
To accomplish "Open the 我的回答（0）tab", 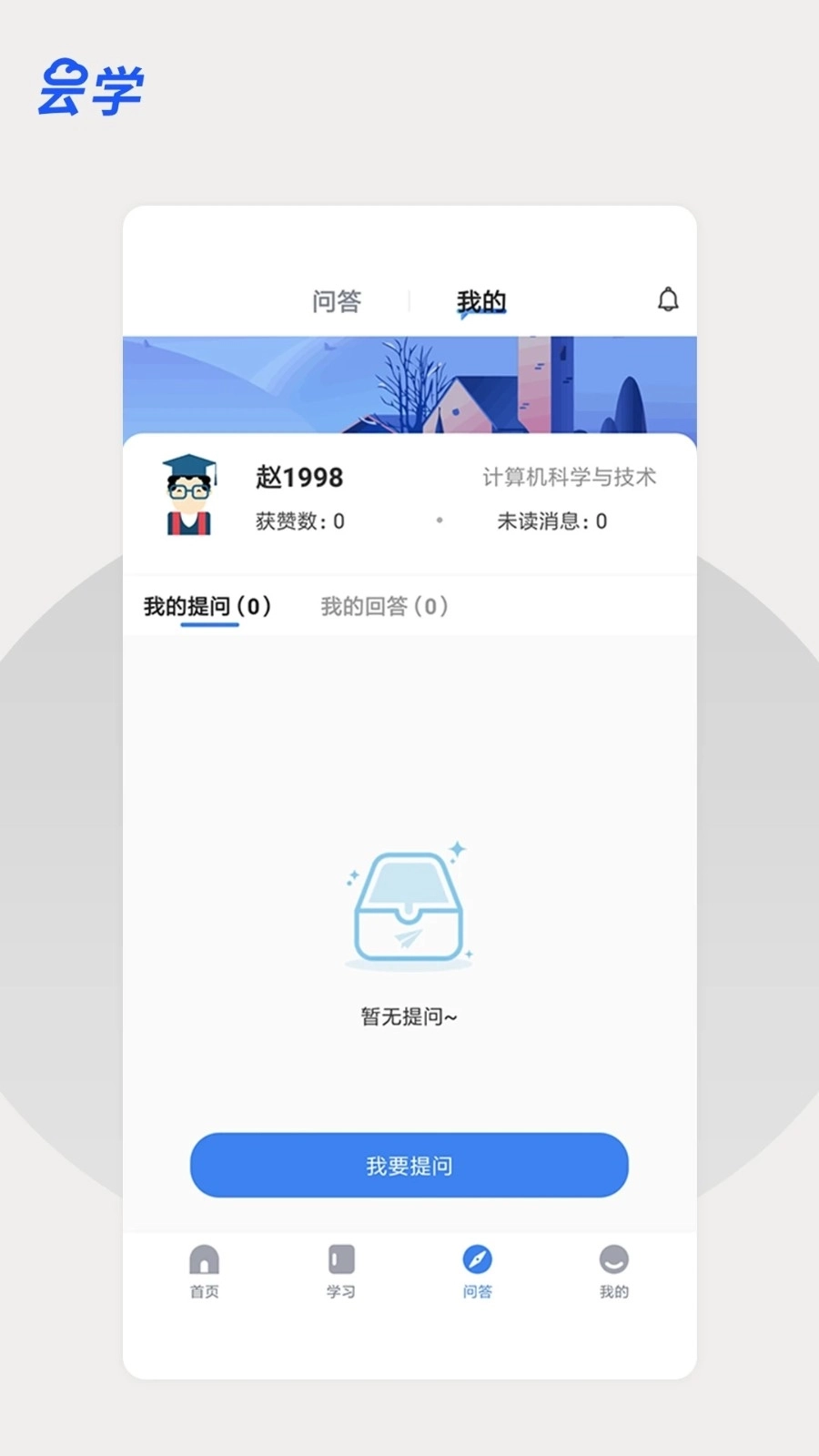I will [x=383, y=605].
